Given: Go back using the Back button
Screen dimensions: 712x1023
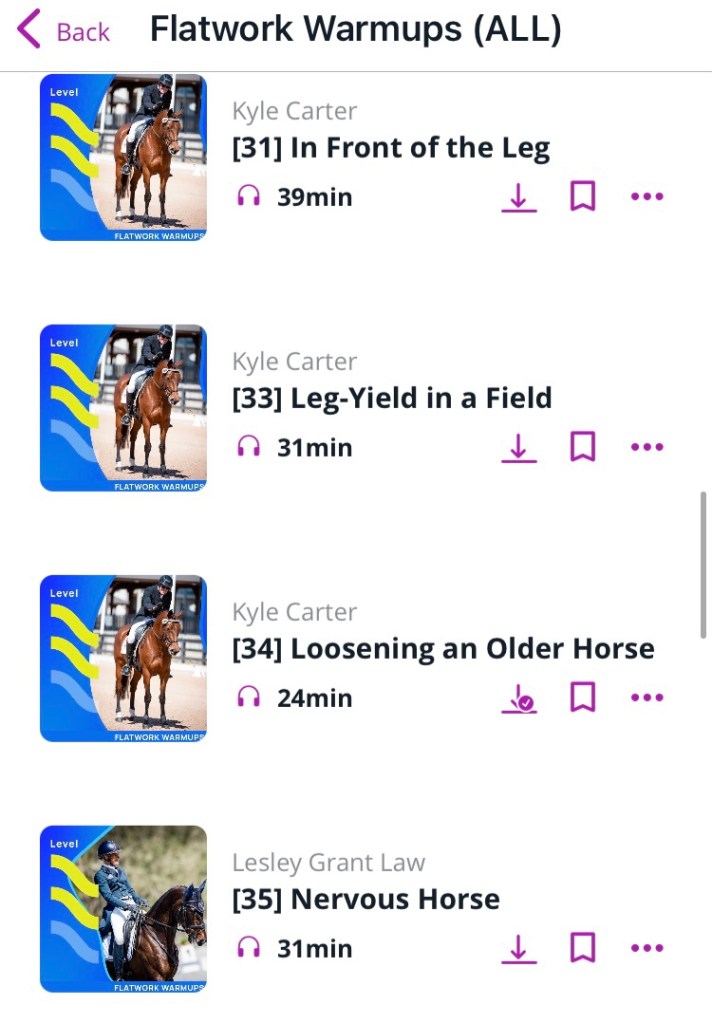Looking at the screenshot, I should 64,31.
